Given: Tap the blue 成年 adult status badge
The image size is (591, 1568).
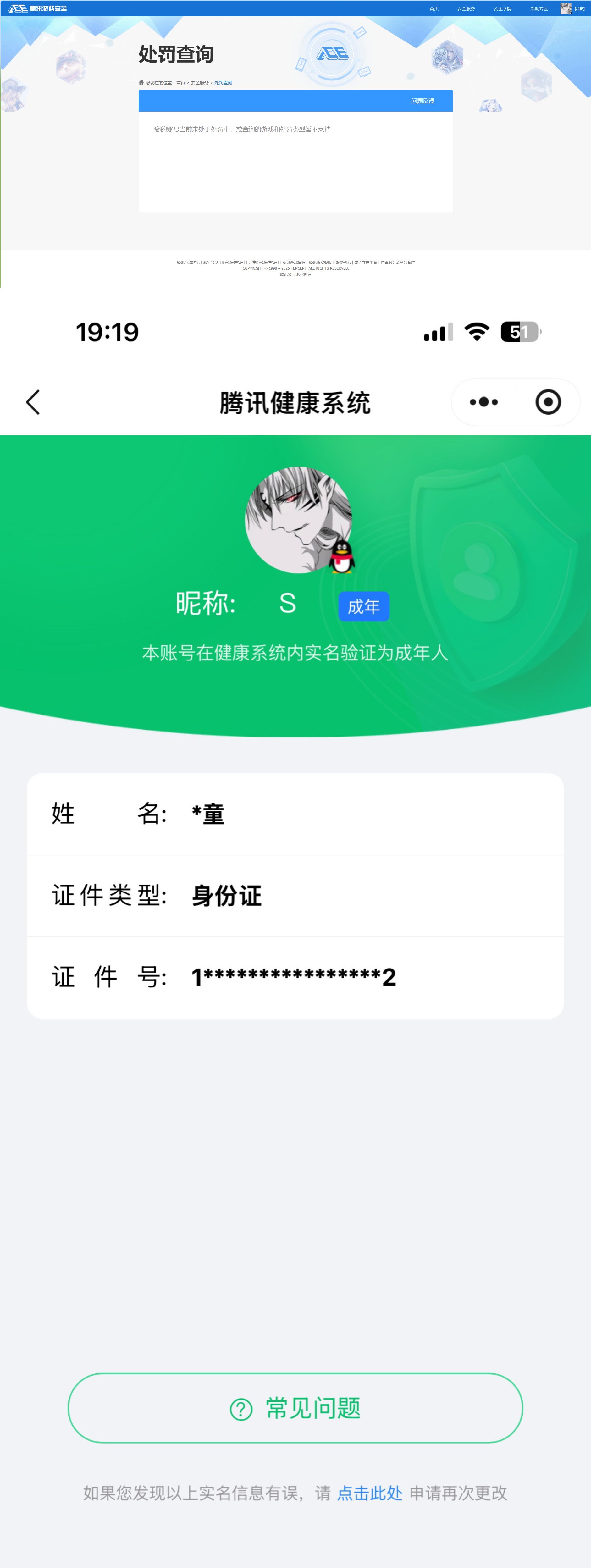Looking at the screenshot, I should coord(364,606).
